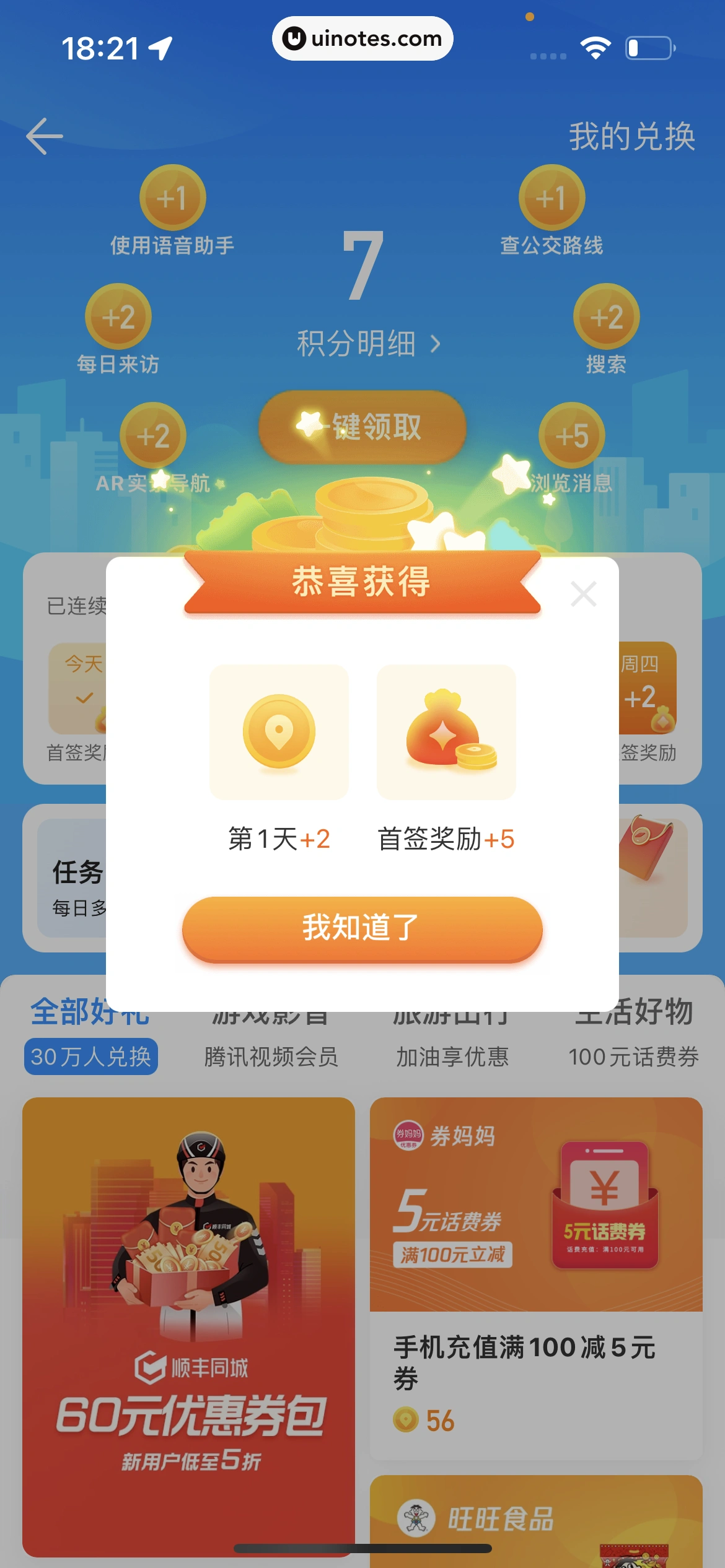Collect +1 coin for 查公交路线
Screen dimensions: 725x1568
(x=551, y=198)
